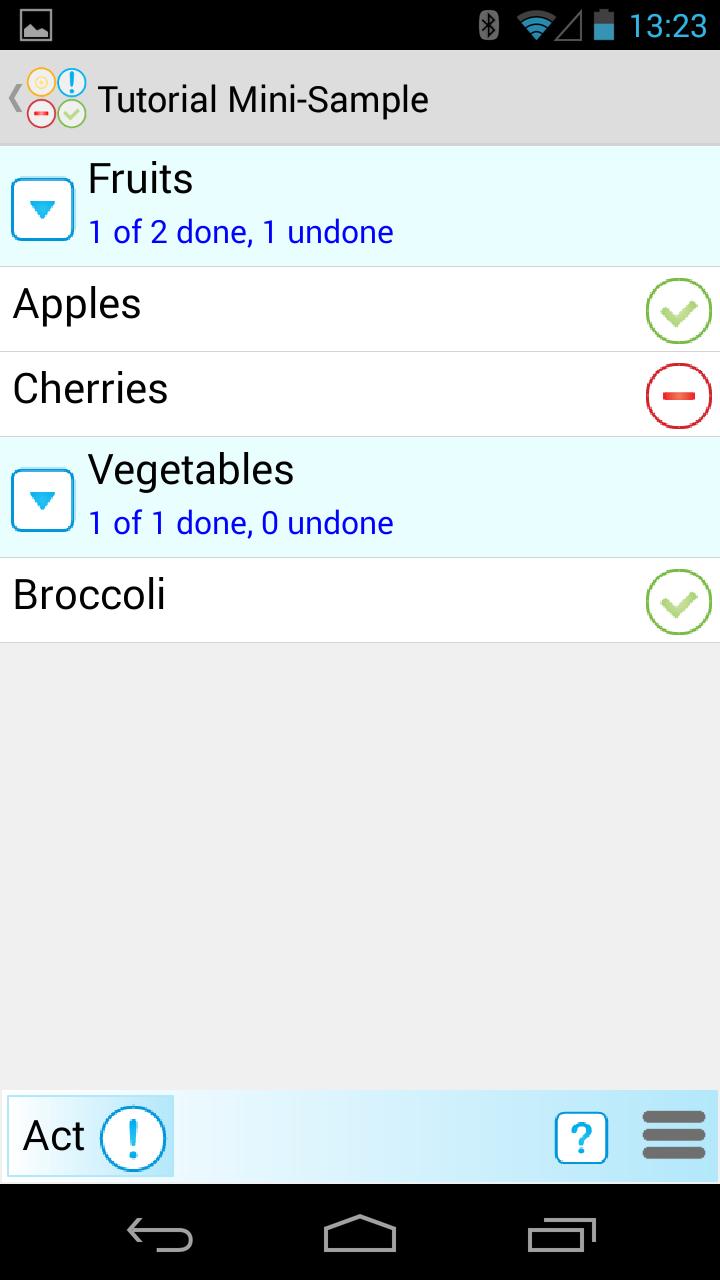Click the four-circle app logo icon

click(x=55, y=97)
